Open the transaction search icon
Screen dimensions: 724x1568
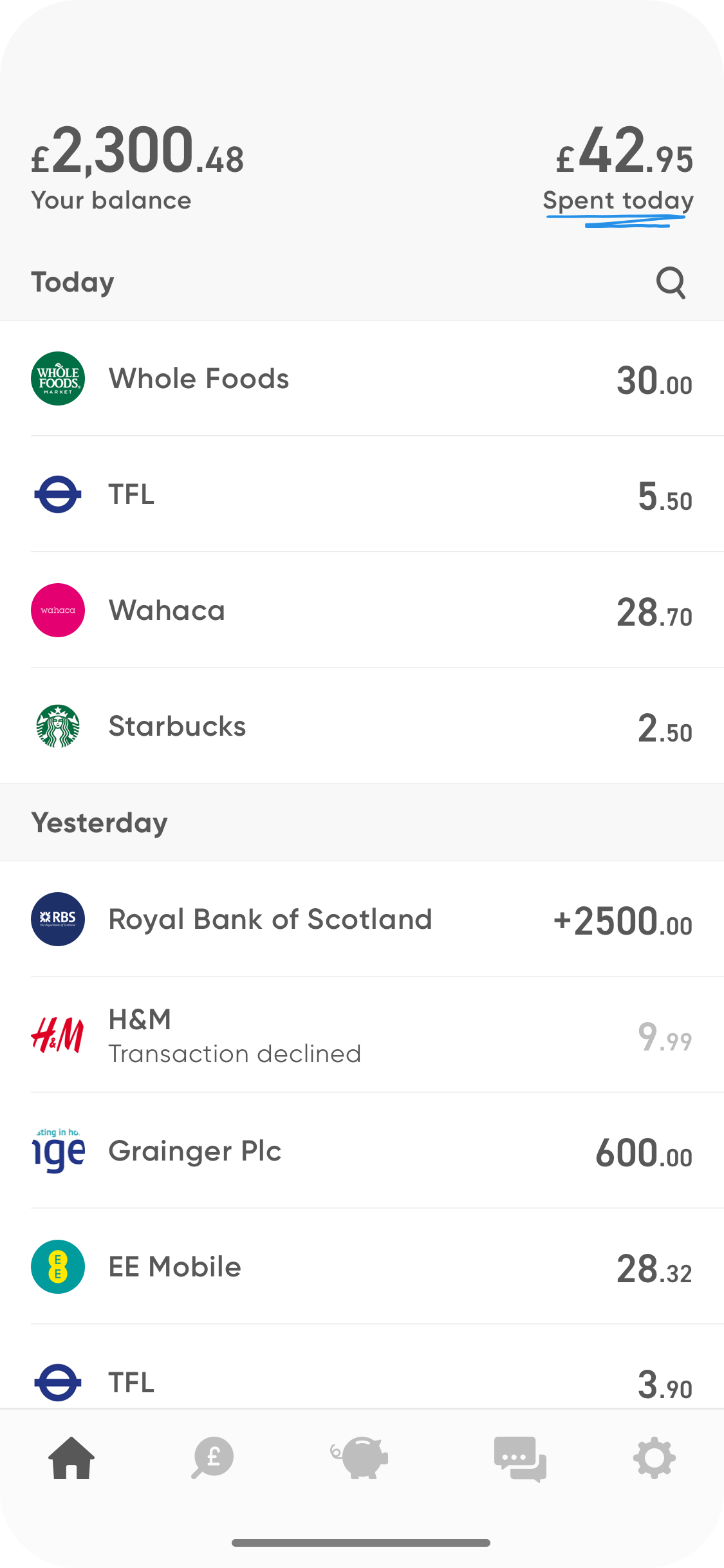[671, 283]
